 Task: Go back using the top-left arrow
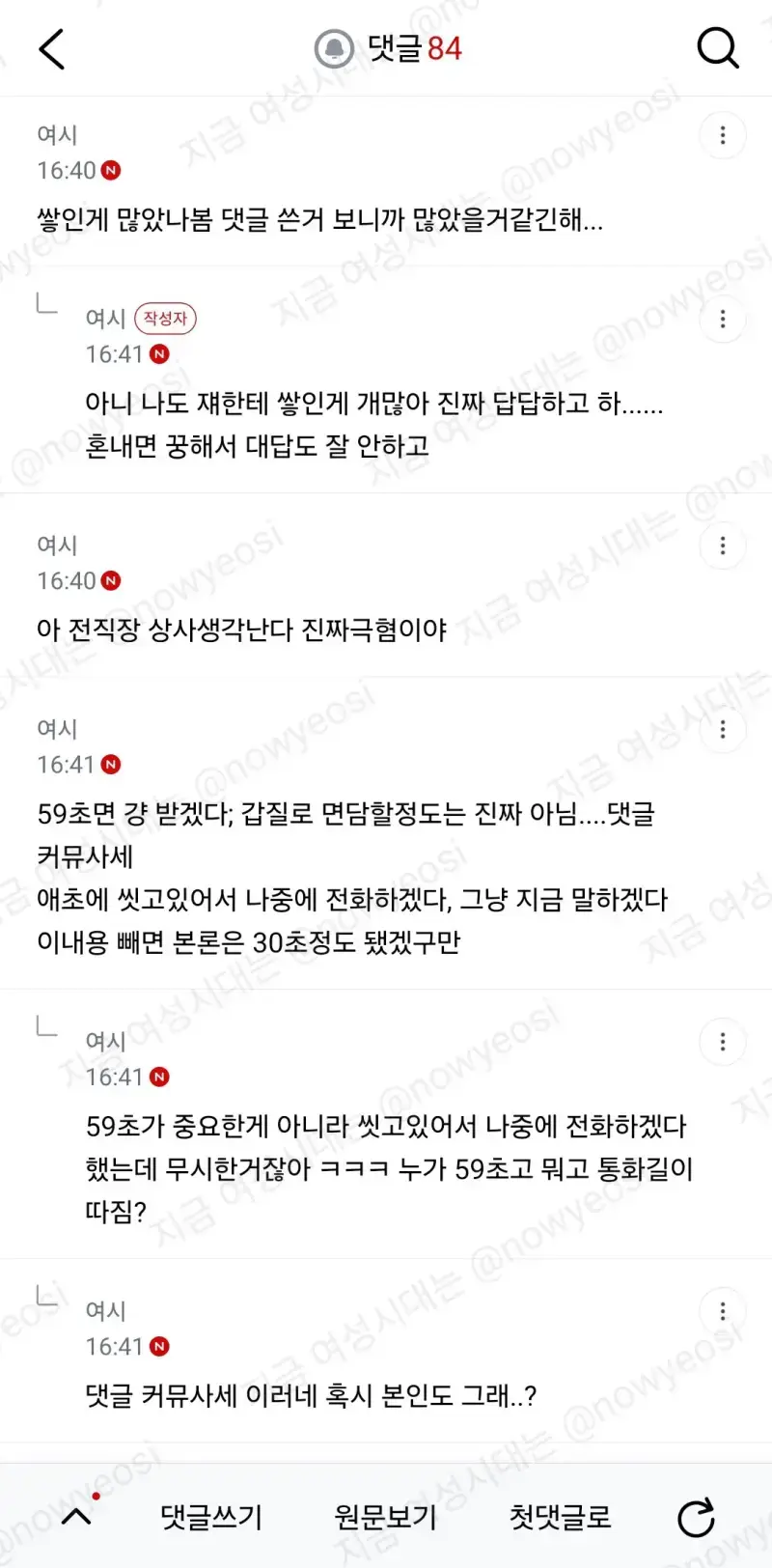point(51,48)
